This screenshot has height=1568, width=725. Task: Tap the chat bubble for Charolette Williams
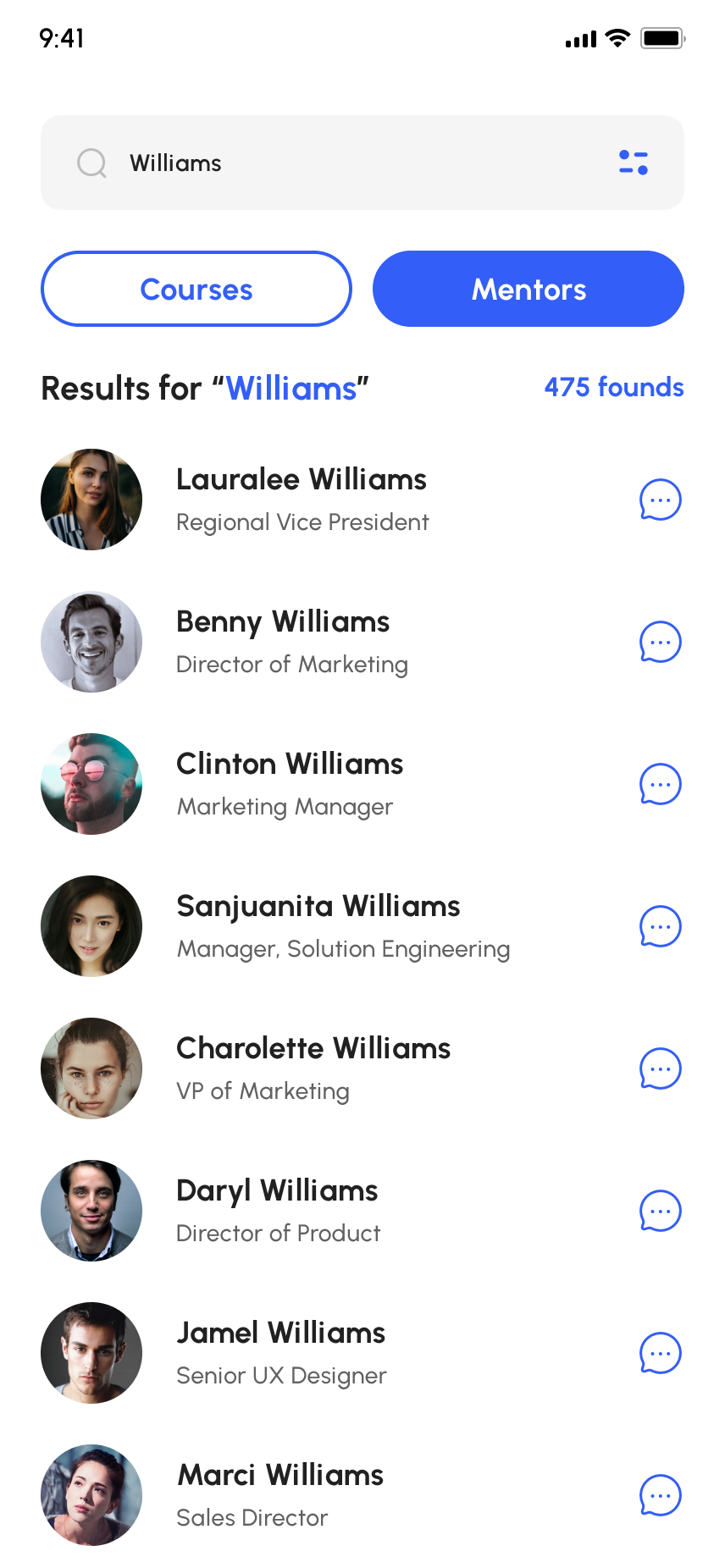click(660, 1068)
